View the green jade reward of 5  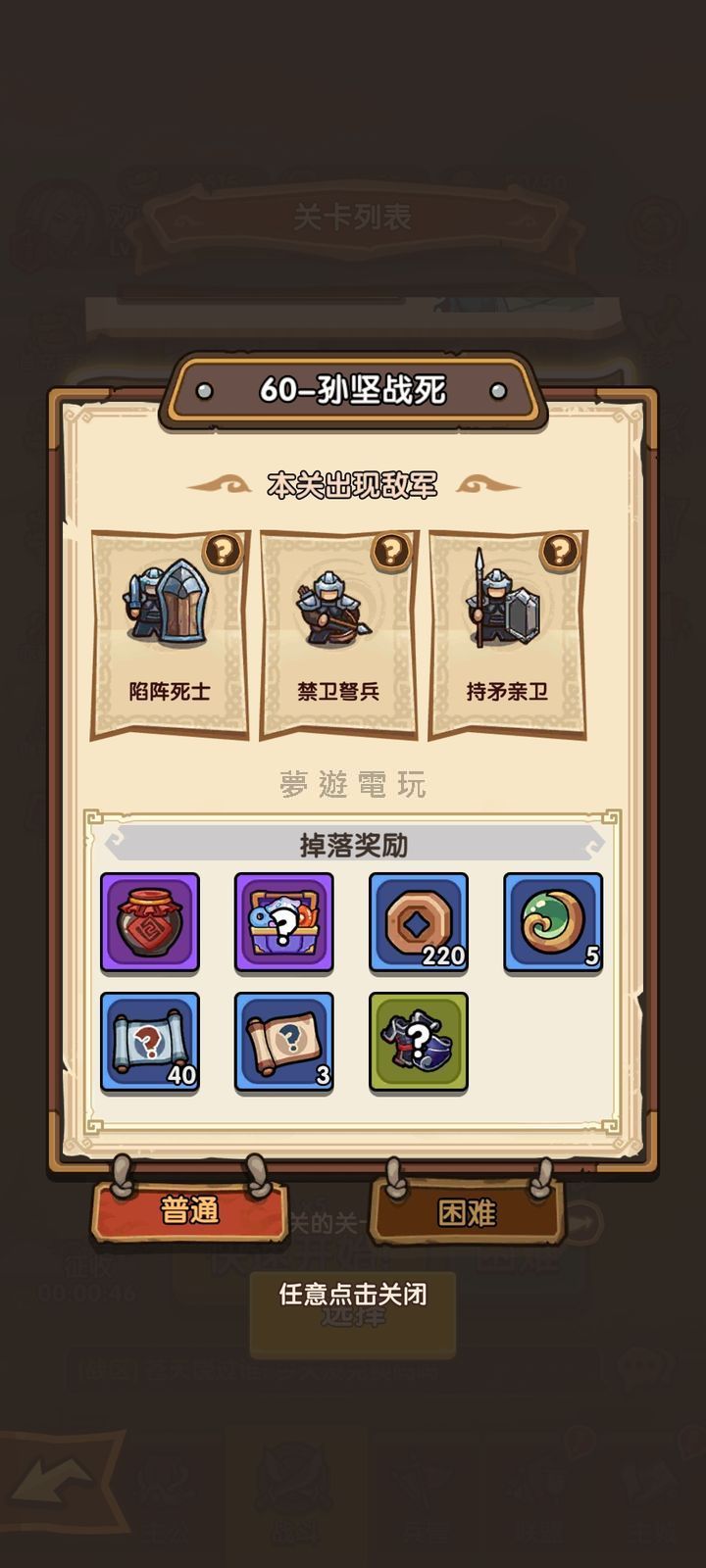(x=553, y=922)
